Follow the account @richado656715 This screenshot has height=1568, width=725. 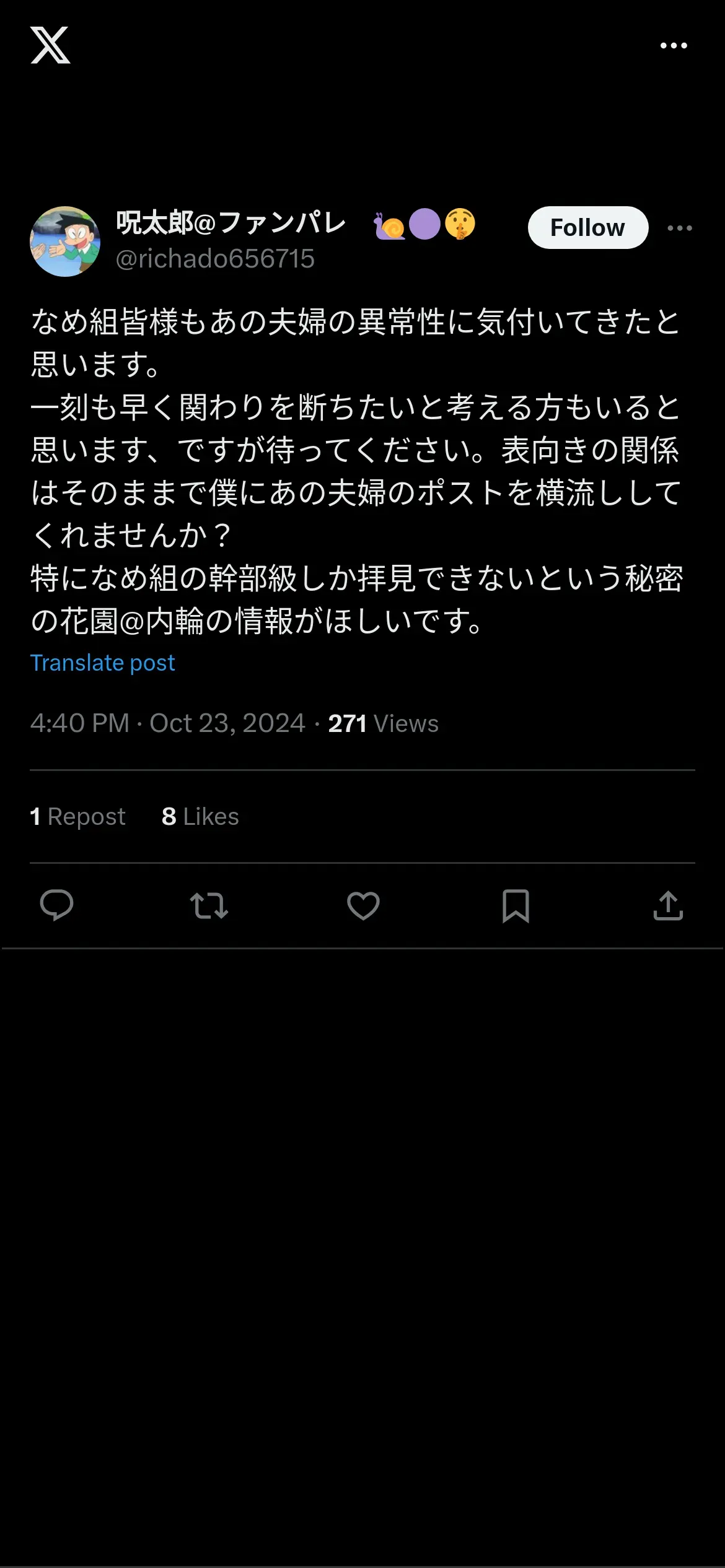point(588,227)
